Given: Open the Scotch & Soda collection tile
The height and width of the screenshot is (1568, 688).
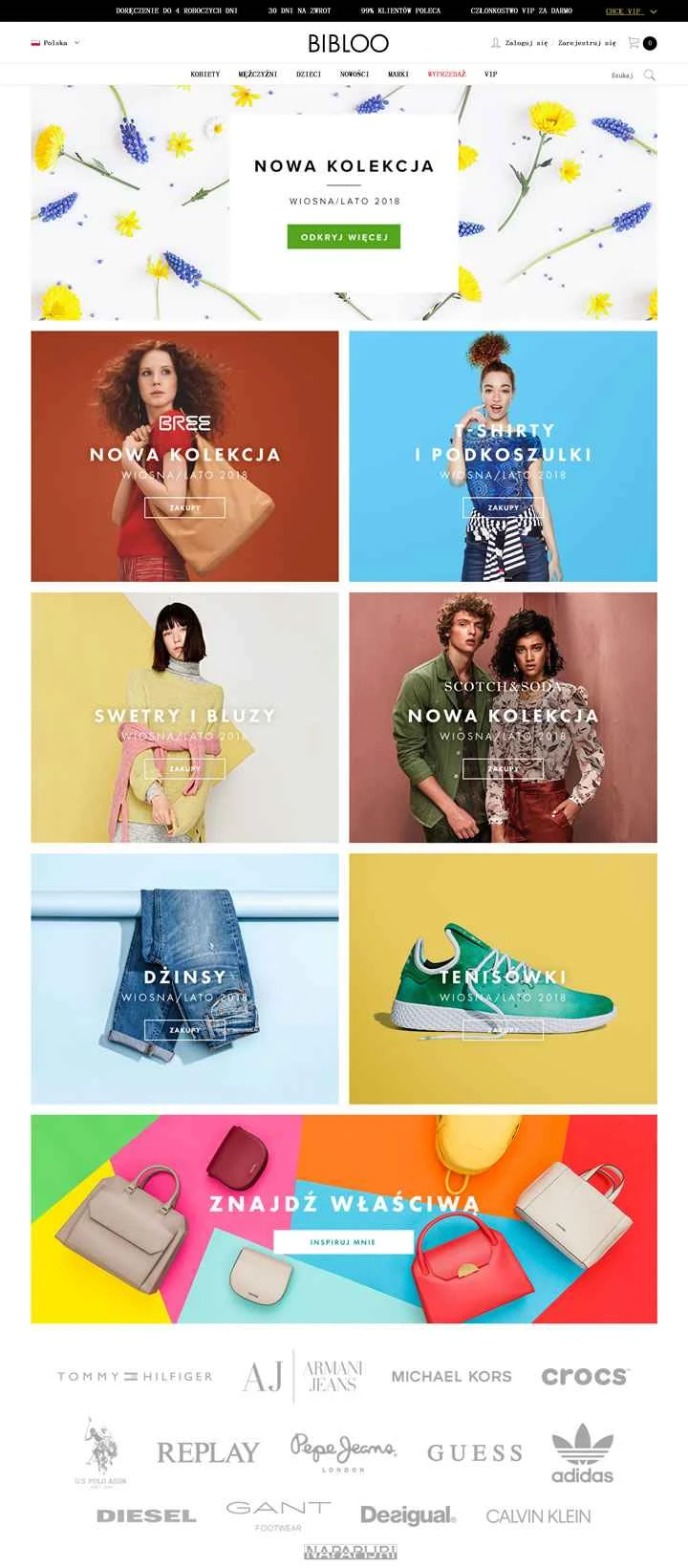Looking at the screenshot, I should pyautogui.click(x=503, y=717).
